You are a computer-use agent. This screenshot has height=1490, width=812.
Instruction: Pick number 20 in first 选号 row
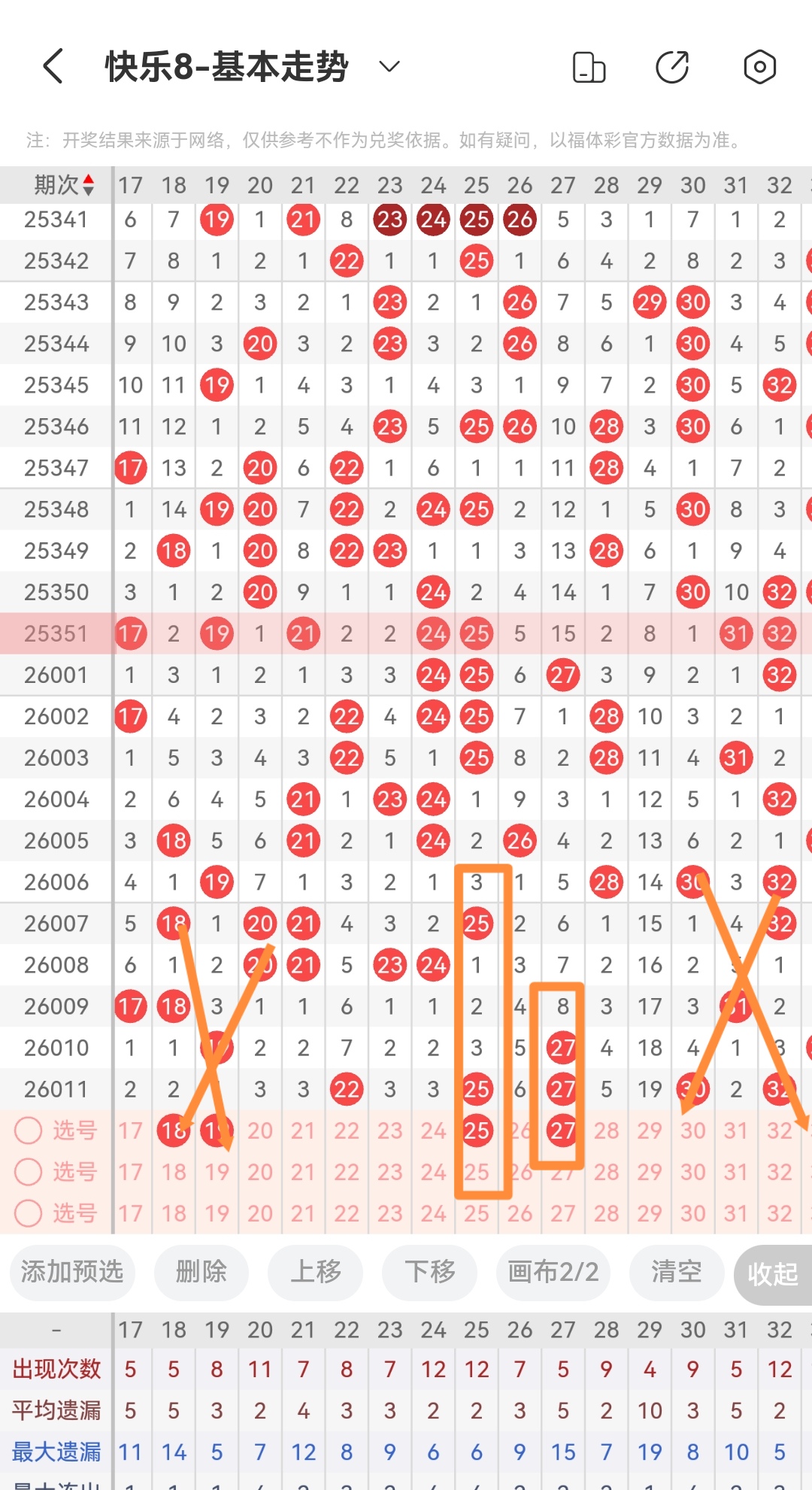pyautogui.click(x=260, y=1130)
